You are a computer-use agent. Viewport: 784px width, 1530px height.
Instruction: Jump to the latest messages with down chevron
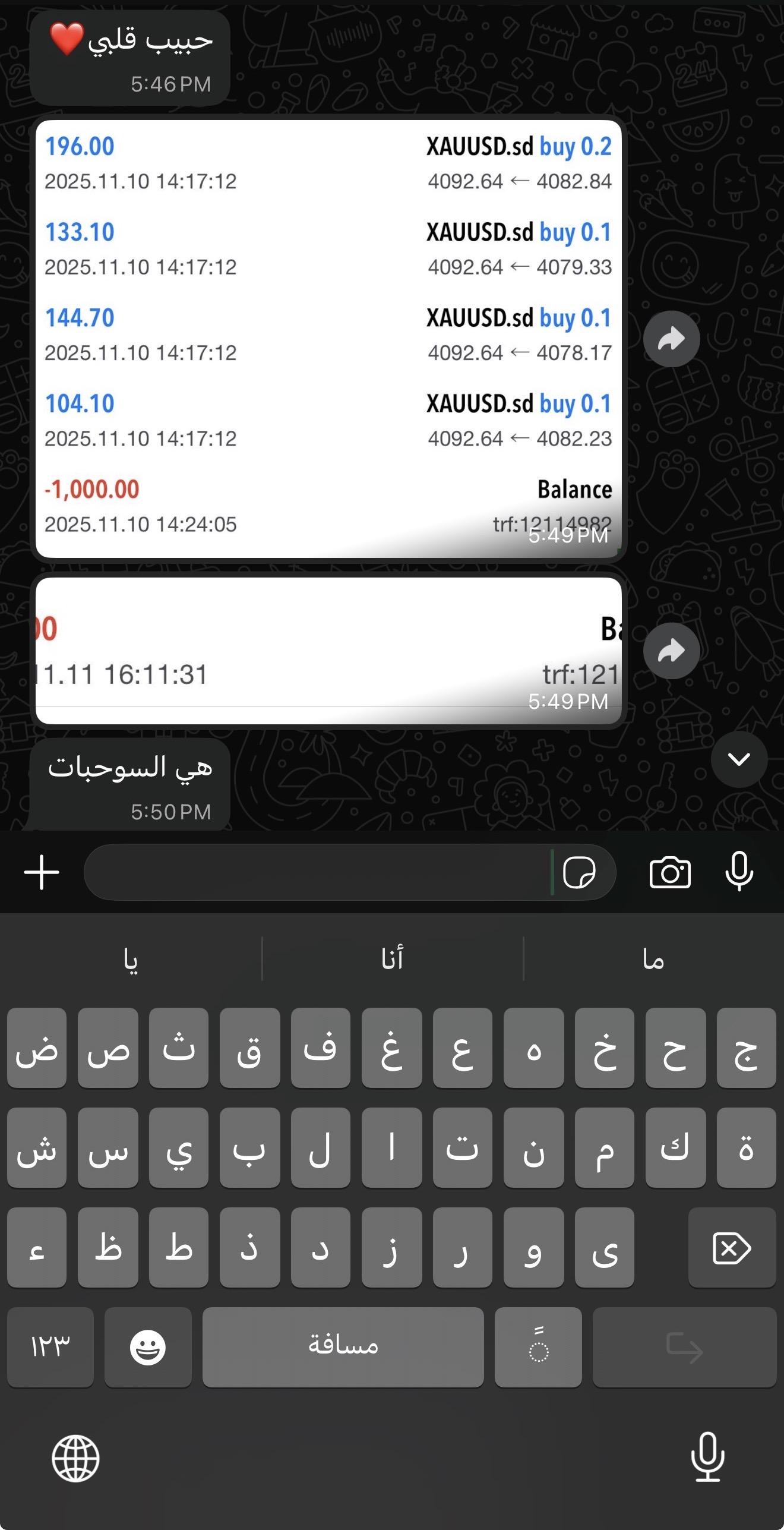[x=739, y=759]
